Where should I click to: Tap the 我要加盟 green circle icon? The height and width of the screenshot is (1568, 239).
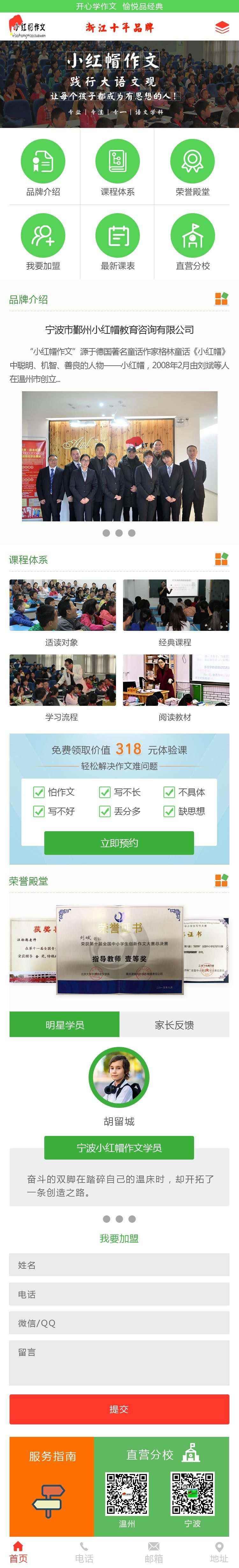point(43,235)
